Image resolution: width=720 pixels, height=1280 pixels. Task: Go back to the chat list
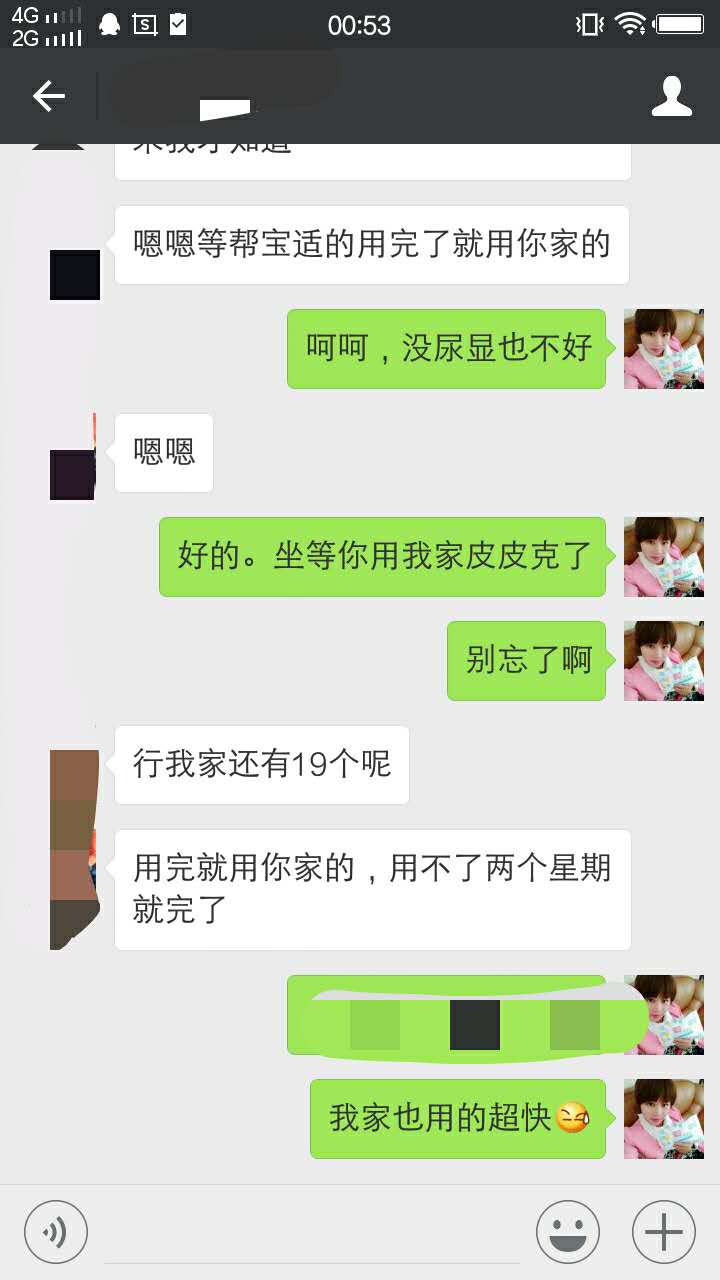coord(48,96)
